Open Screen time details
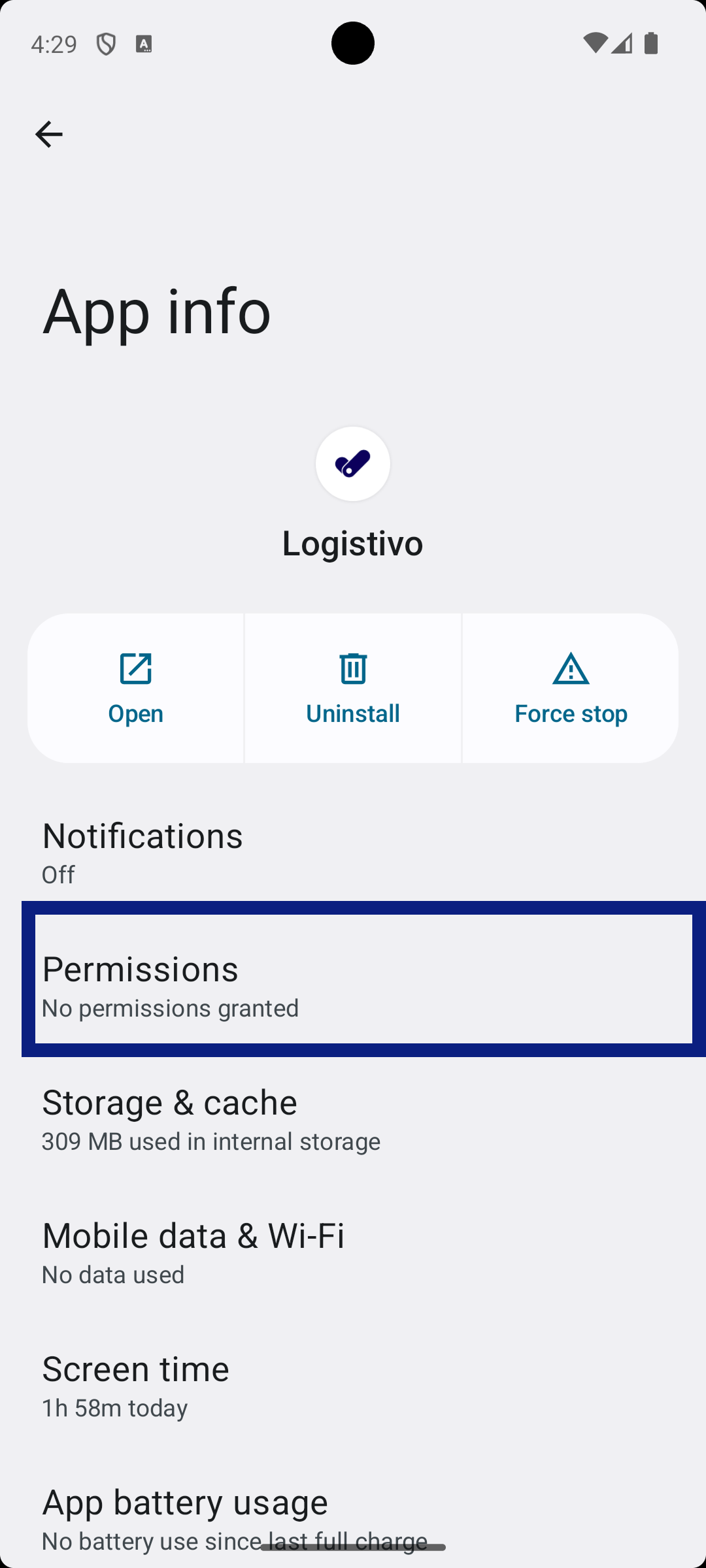The image size is (706, 1568). (x=353, y=1385)
